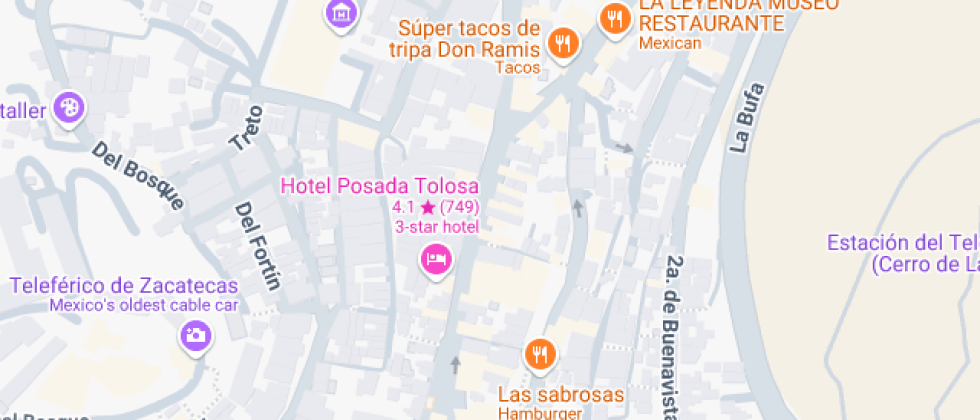Tap the La Leyenda Museo Restaurante marker
This screenshot has width=980, height=420.
point(615,19)
